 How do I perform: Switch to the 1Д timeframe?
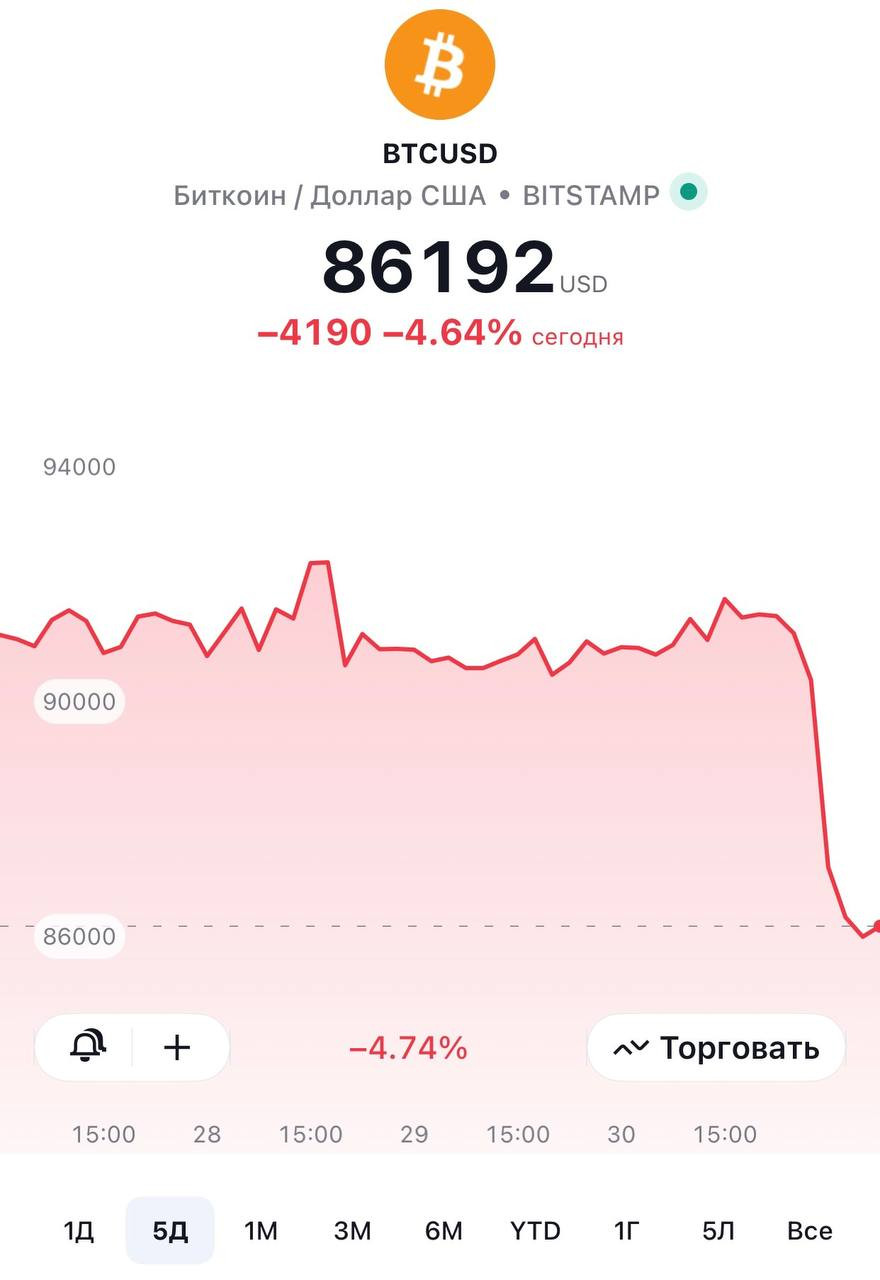click(78, 1230)
